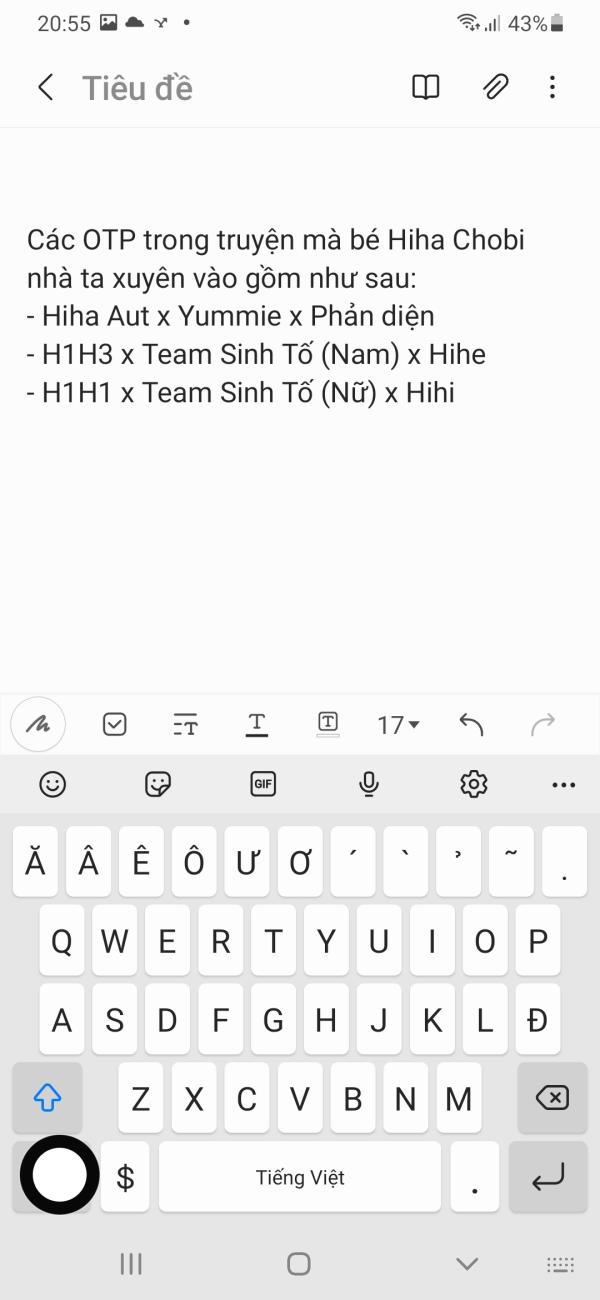The width and height of the screenshot is (600, 1300).
Task: Open underlined T text color option
Action: (x=257, y=725)
